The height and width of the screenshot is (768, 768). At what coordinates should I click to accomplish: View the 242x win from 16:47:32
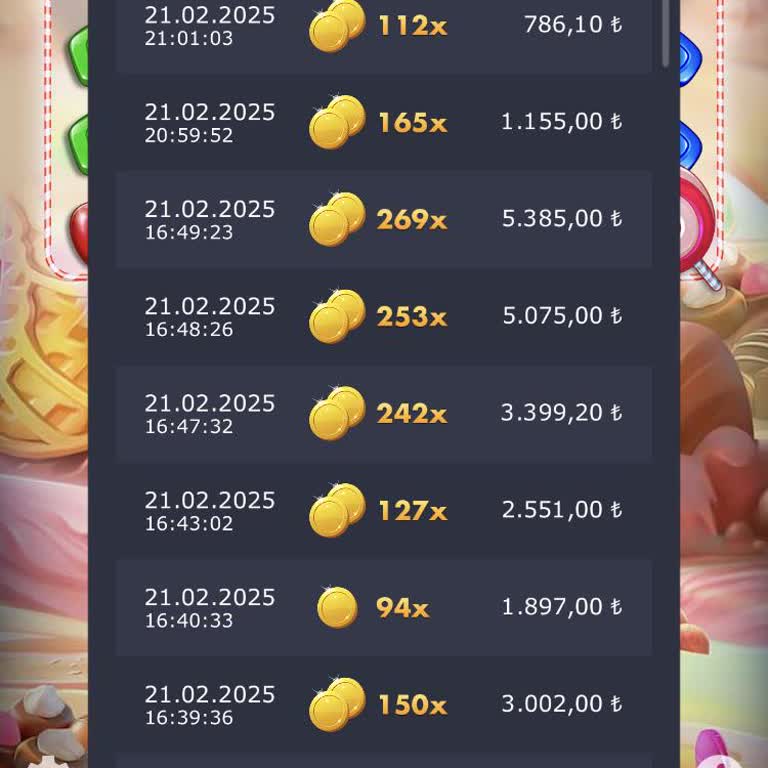[384, 413]
